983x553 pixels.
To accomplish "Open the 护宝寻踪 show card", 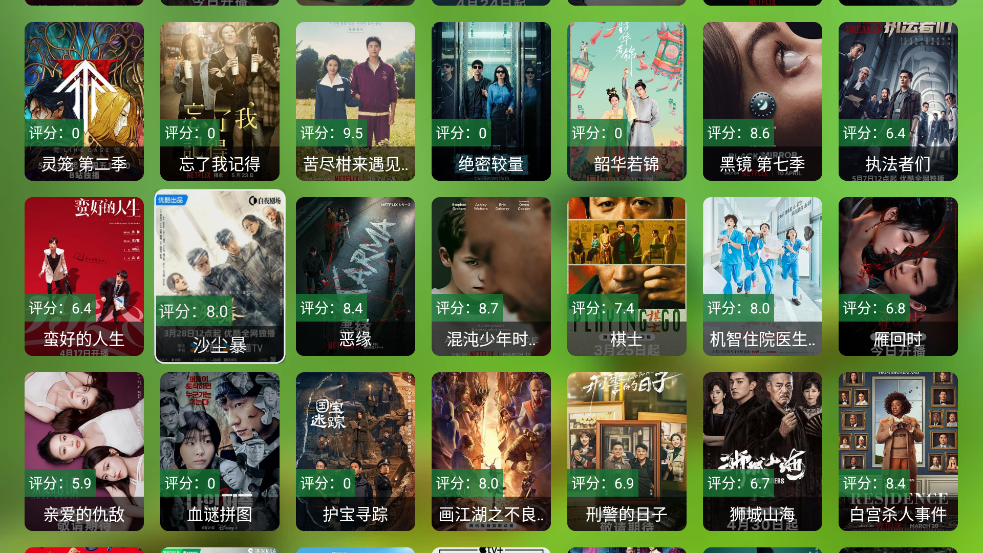I will pyautogui.click(x=355, y=451).
